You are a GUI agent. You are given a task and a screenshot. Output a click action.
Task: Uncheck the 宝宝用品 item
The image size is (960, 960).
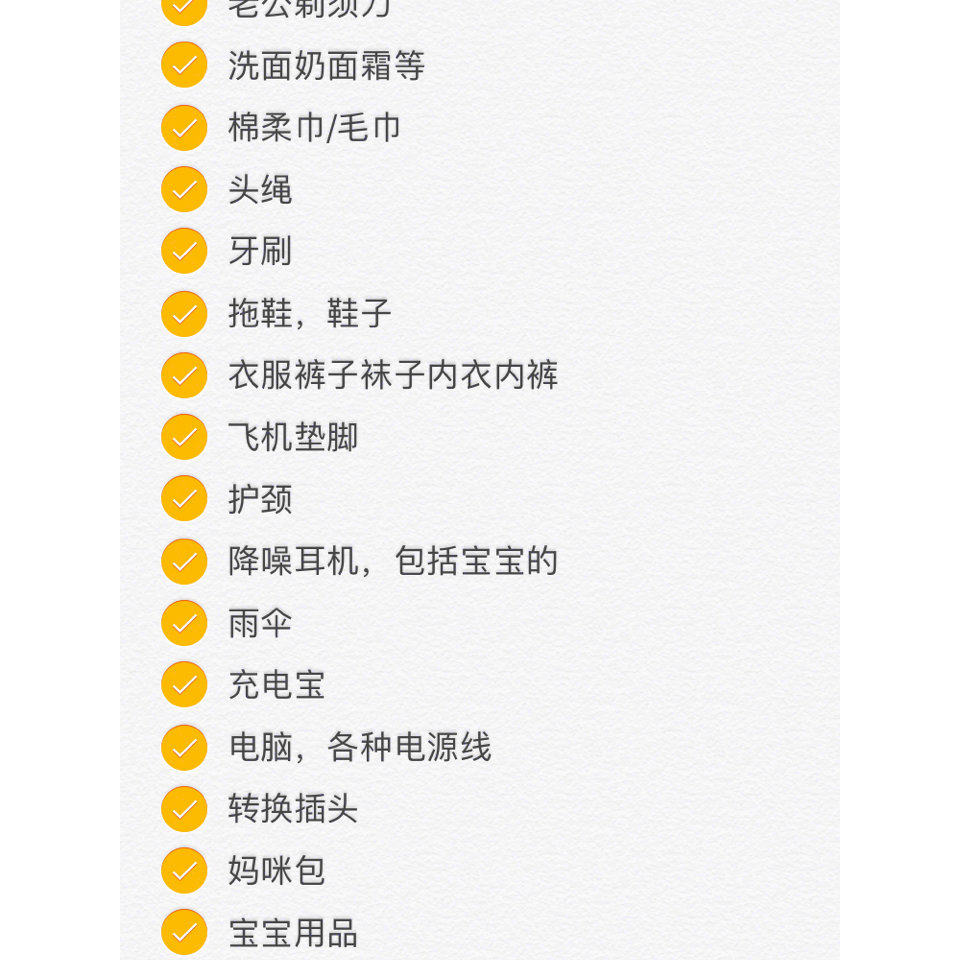pyautogui.click(x=184, y=933)
